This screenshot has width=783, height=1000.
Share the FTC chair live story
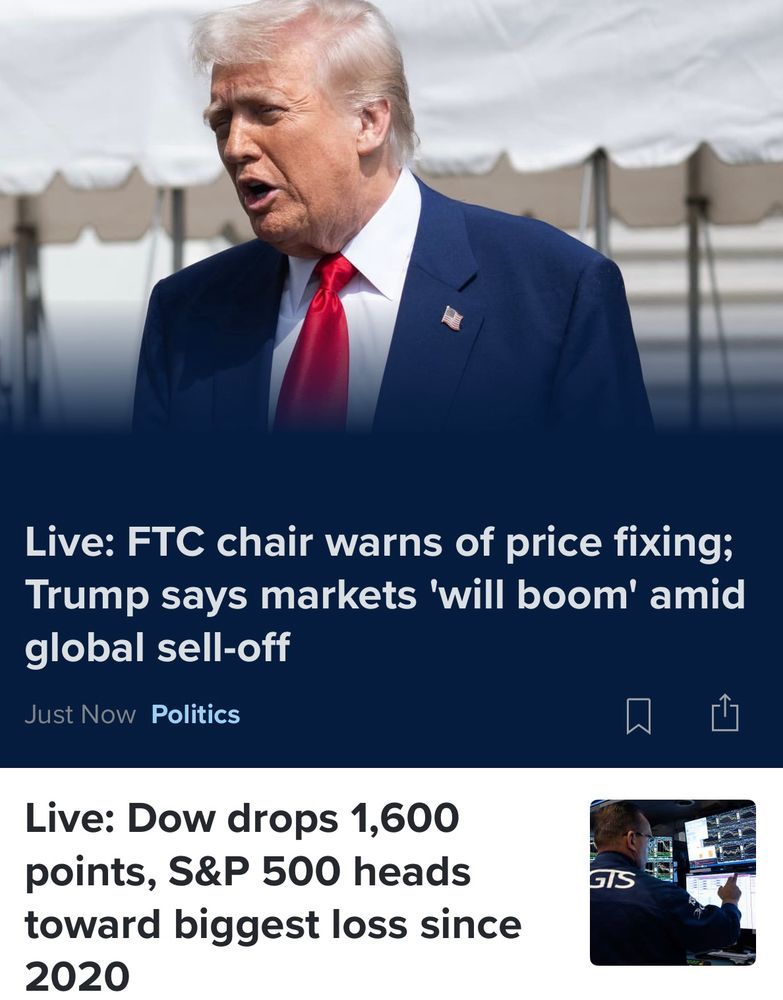point(724,713)
